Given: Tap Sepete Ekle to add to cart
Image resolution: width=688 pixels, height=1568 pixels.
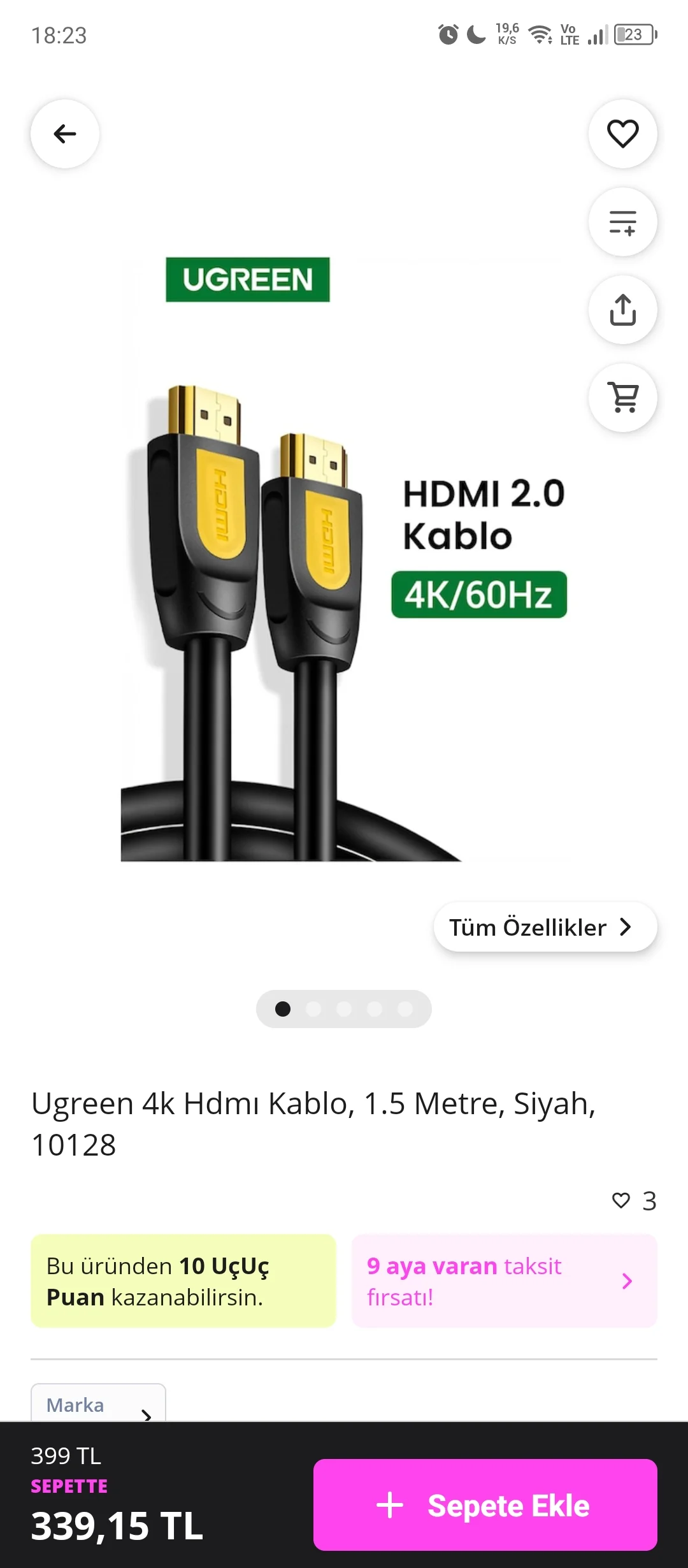Looking at the screenshot, I should 485,1505.
